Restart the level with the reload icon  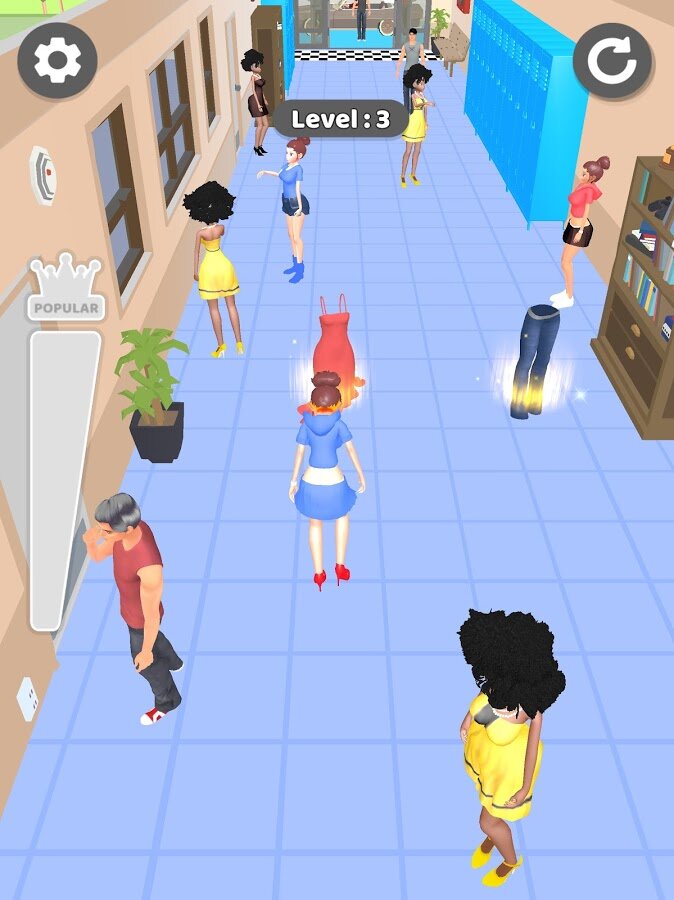612,61
